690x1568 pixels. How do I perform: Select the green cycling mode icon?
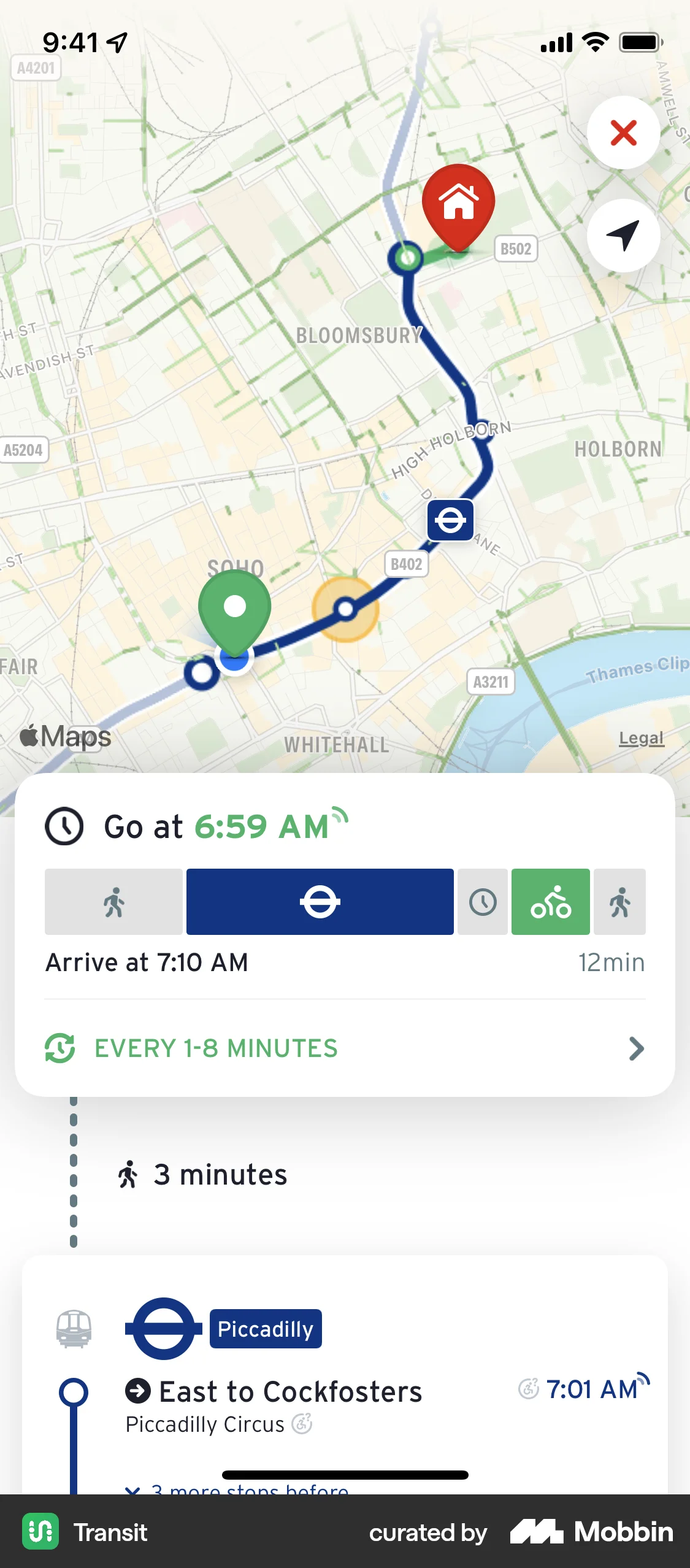551,901
